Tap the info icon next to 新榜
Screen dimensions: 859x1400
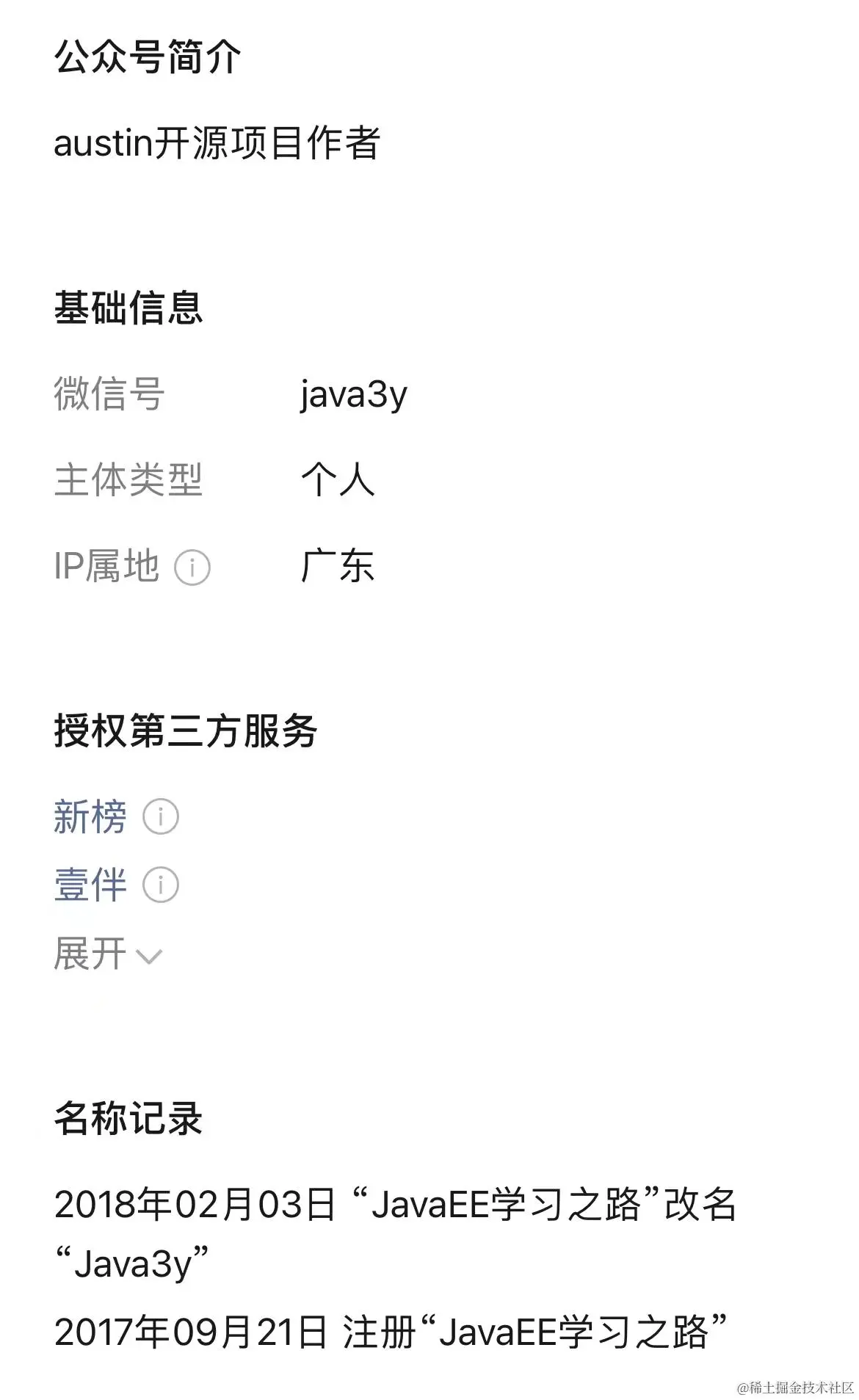coord(161,816)
